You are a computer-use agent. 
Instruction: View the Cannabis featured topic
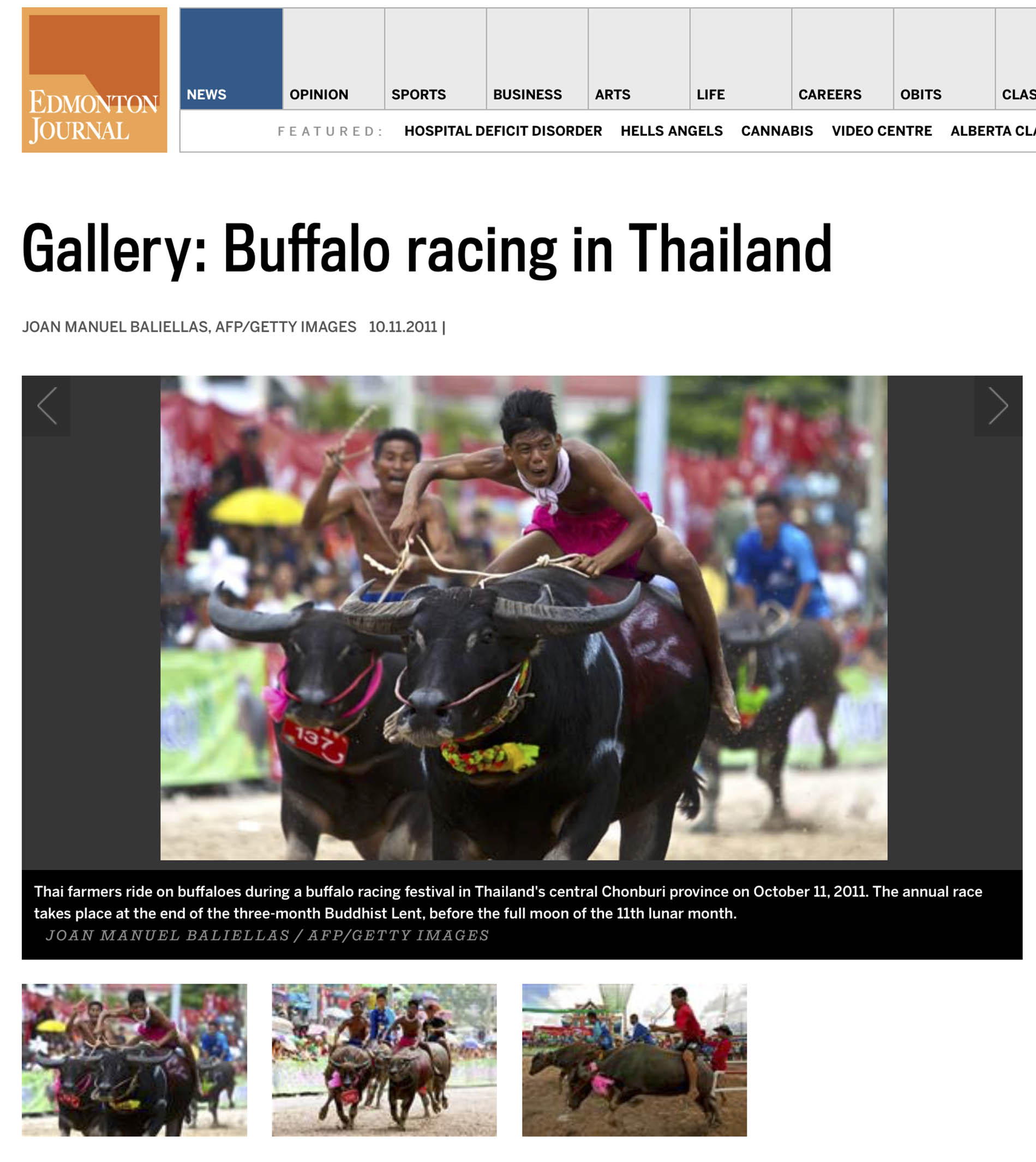(776, 131)
